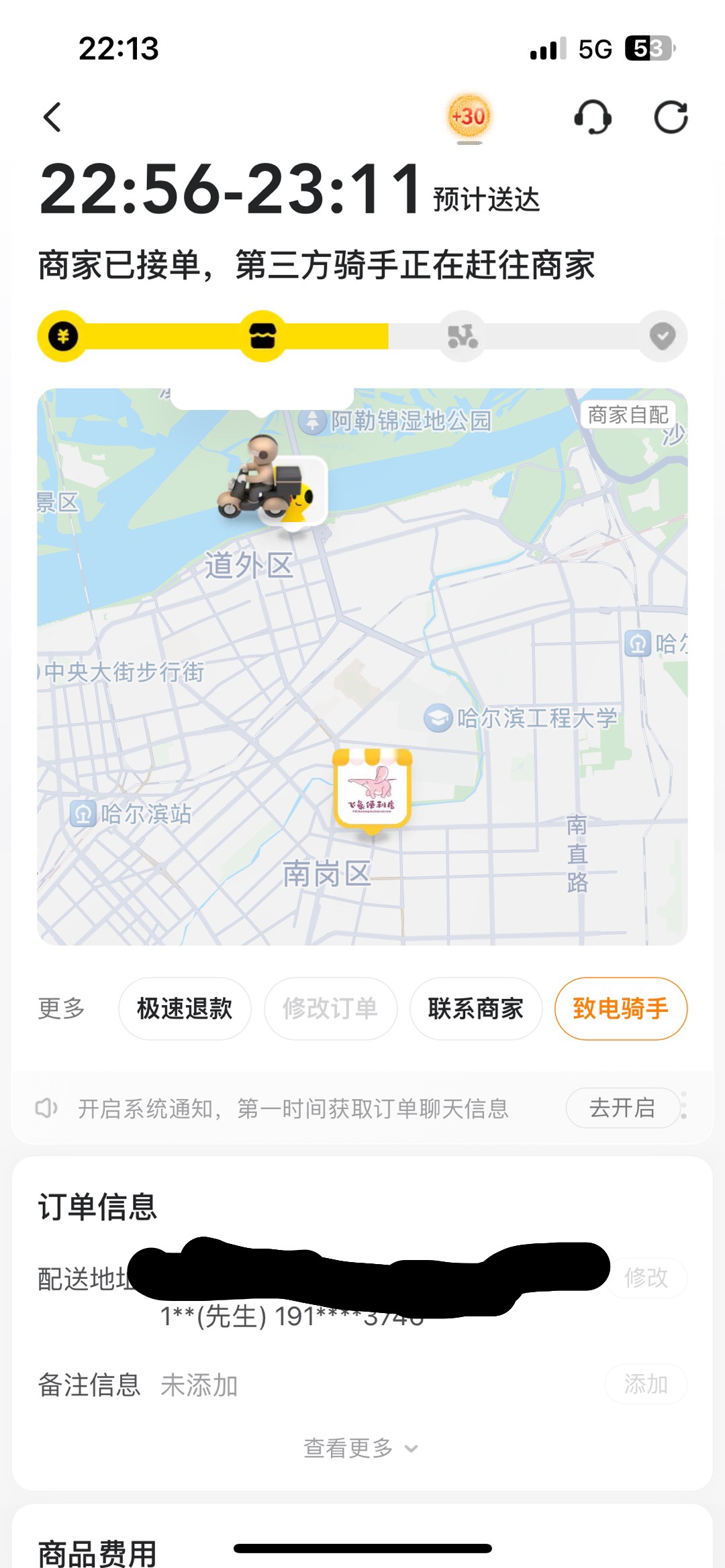This screenshot has width=725, height=1568.
Task: Add an order note with 添加
Action: (x=646, y=1384)
